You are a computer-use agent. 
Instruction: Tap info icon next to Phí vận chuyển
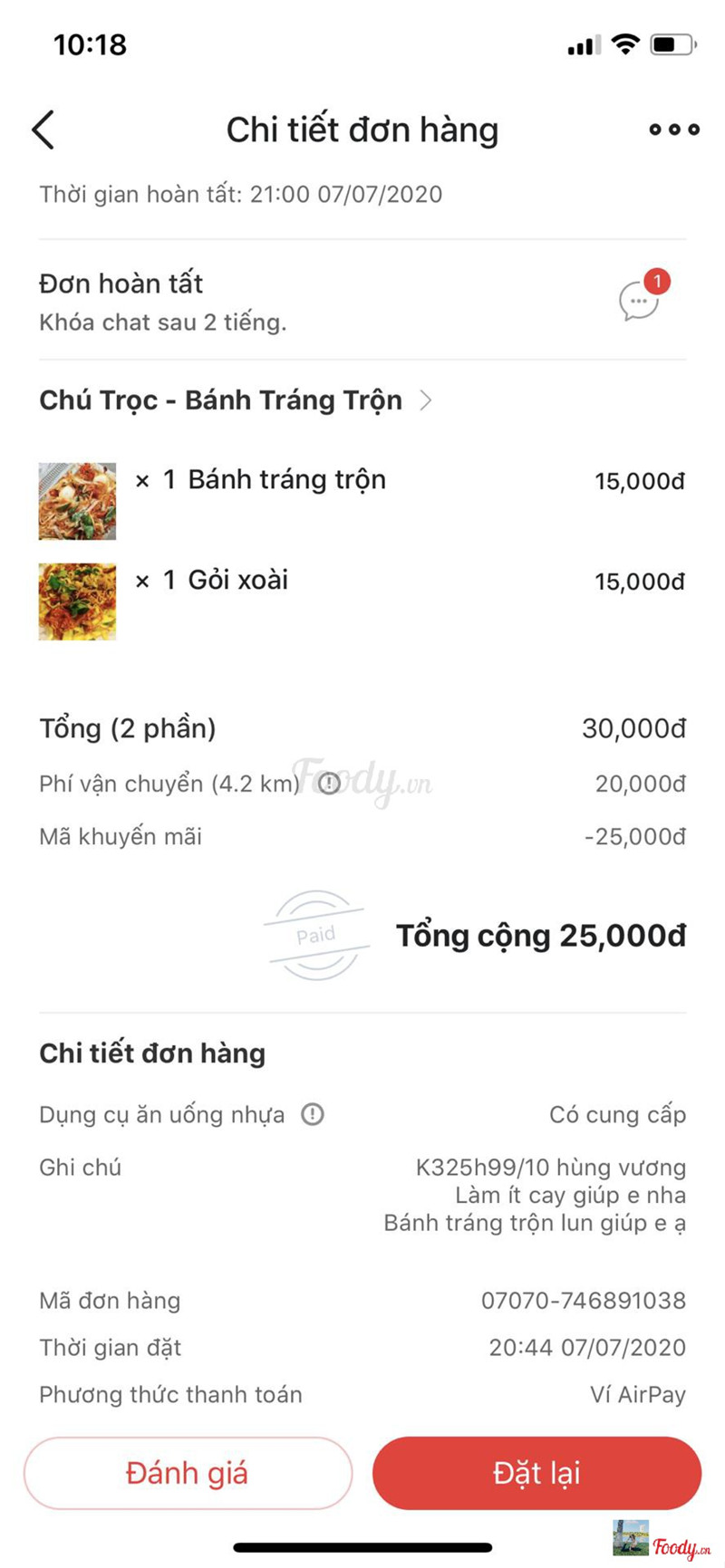pyautogui.click(x=330, y=783)
